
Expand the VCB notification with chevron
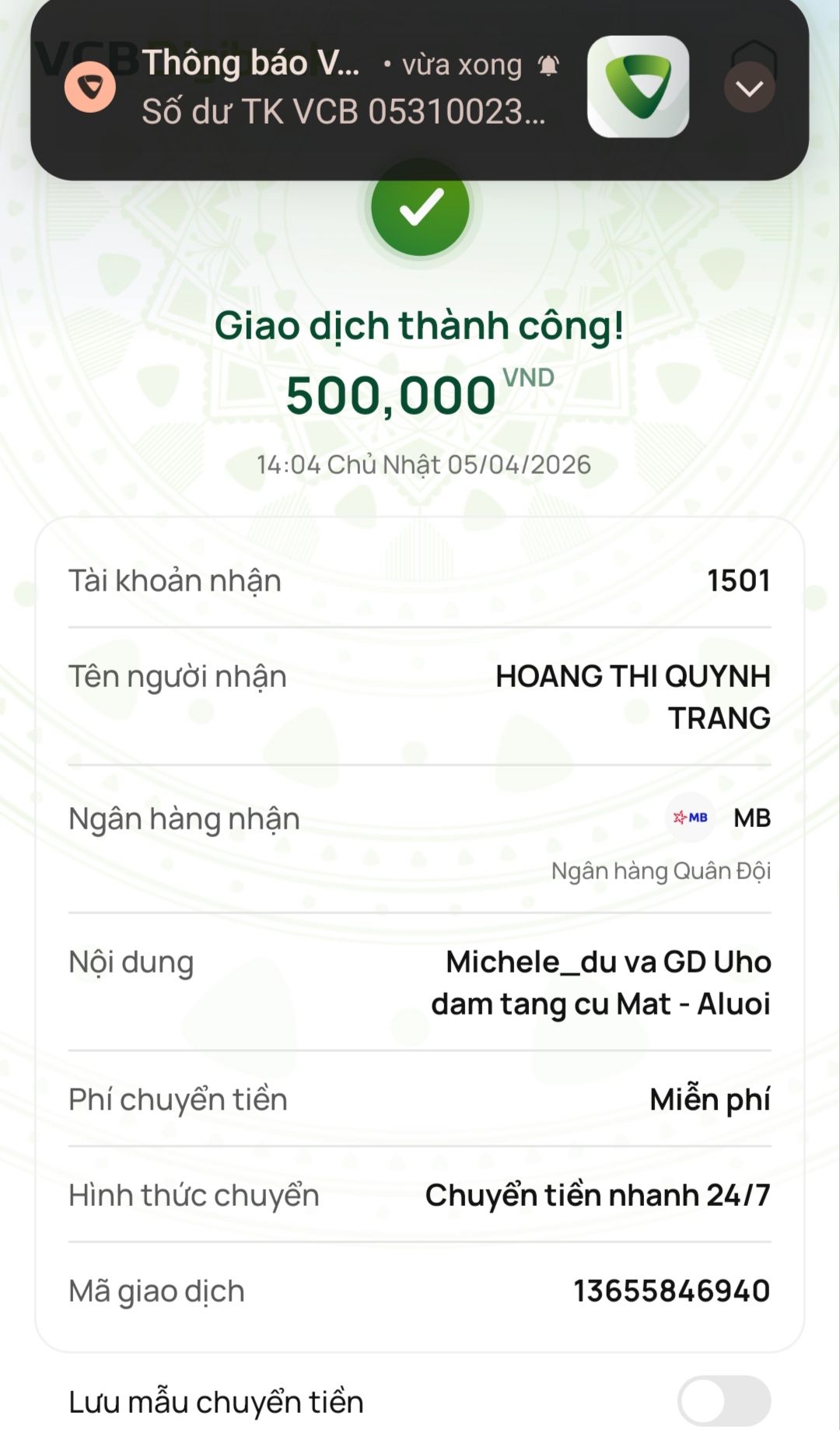pos(749,89)
